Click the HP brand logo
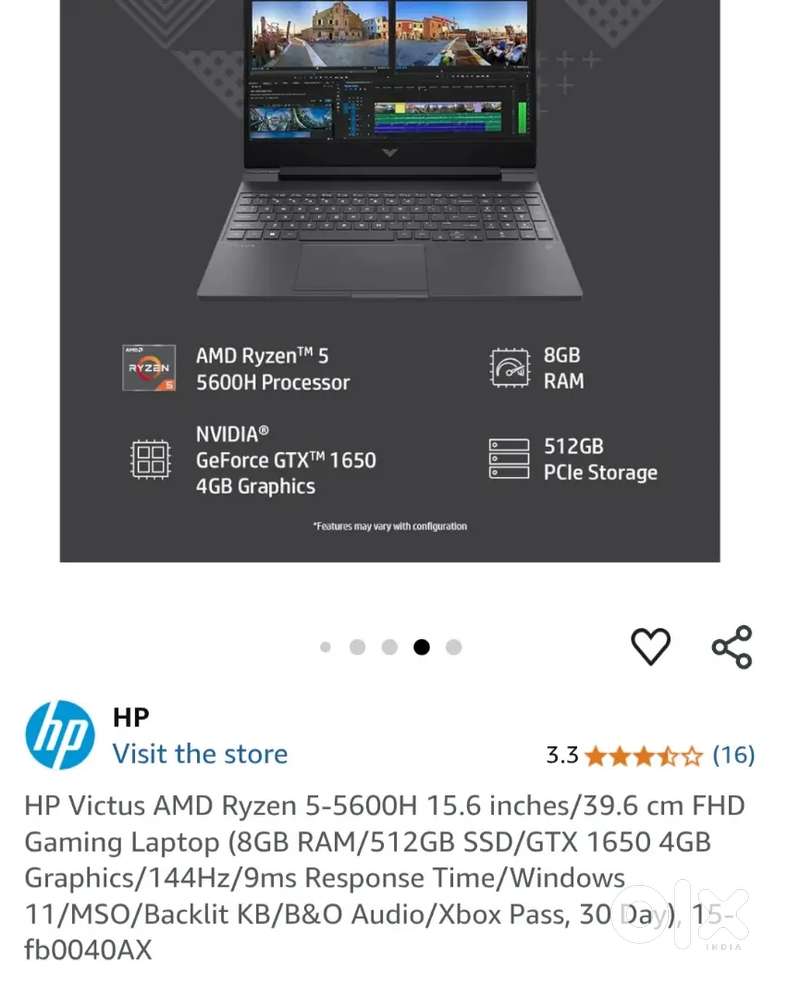The image size is (788, 999). tap(59, 733)
